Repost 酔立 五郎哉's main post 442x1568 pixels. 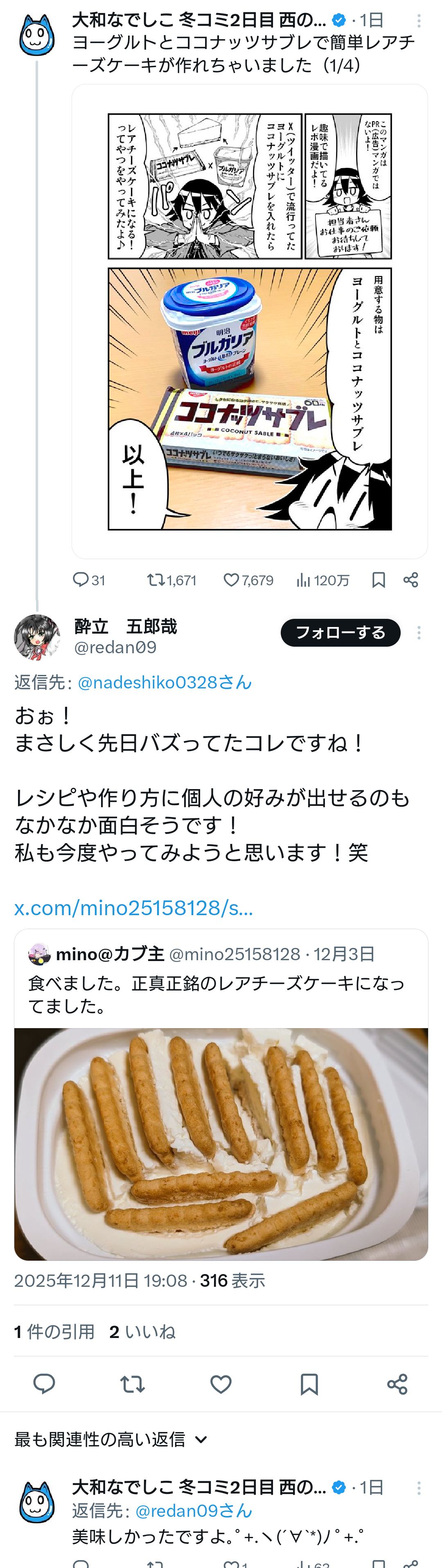(x=132, y=1384)
